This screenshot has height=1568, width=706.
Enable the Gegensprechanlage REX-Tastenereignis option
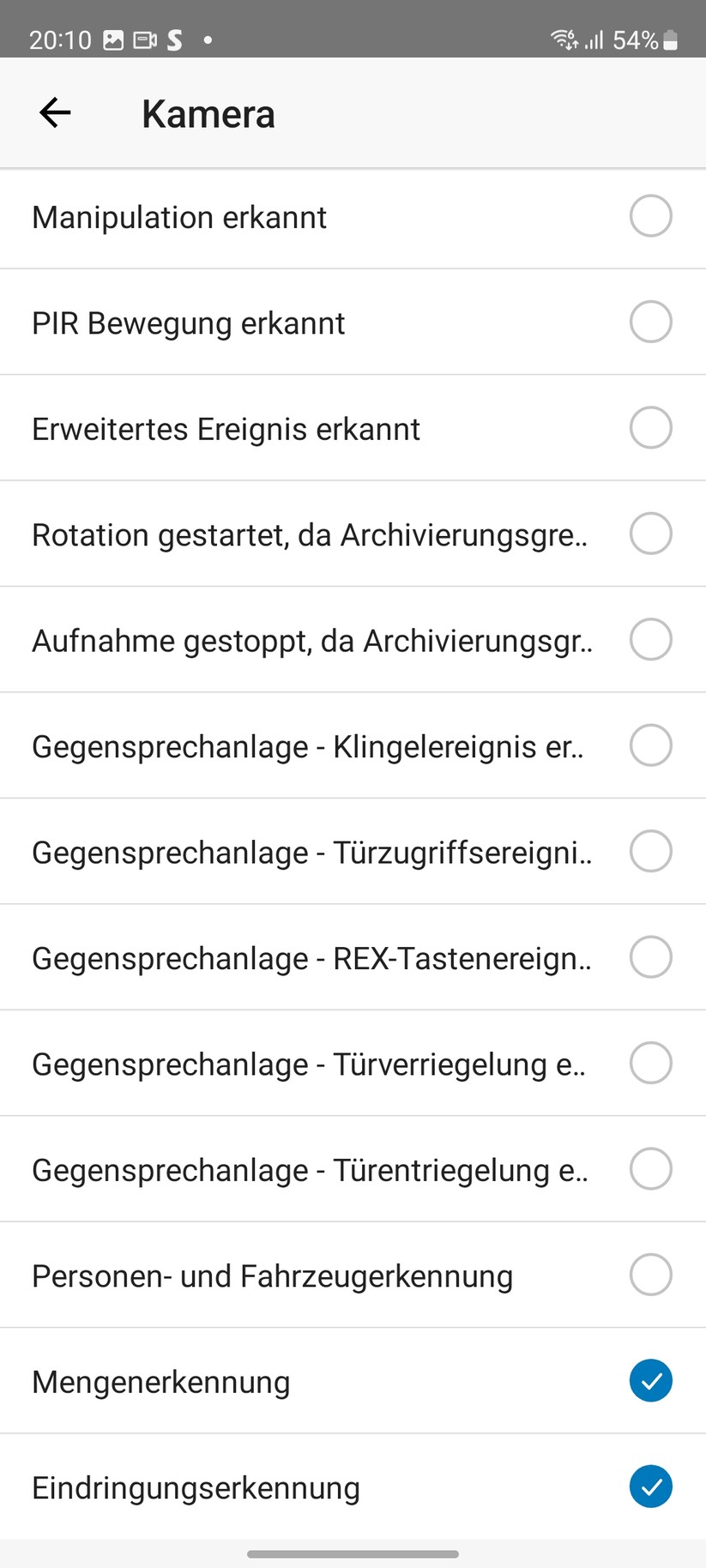click(x=650, y=957)
